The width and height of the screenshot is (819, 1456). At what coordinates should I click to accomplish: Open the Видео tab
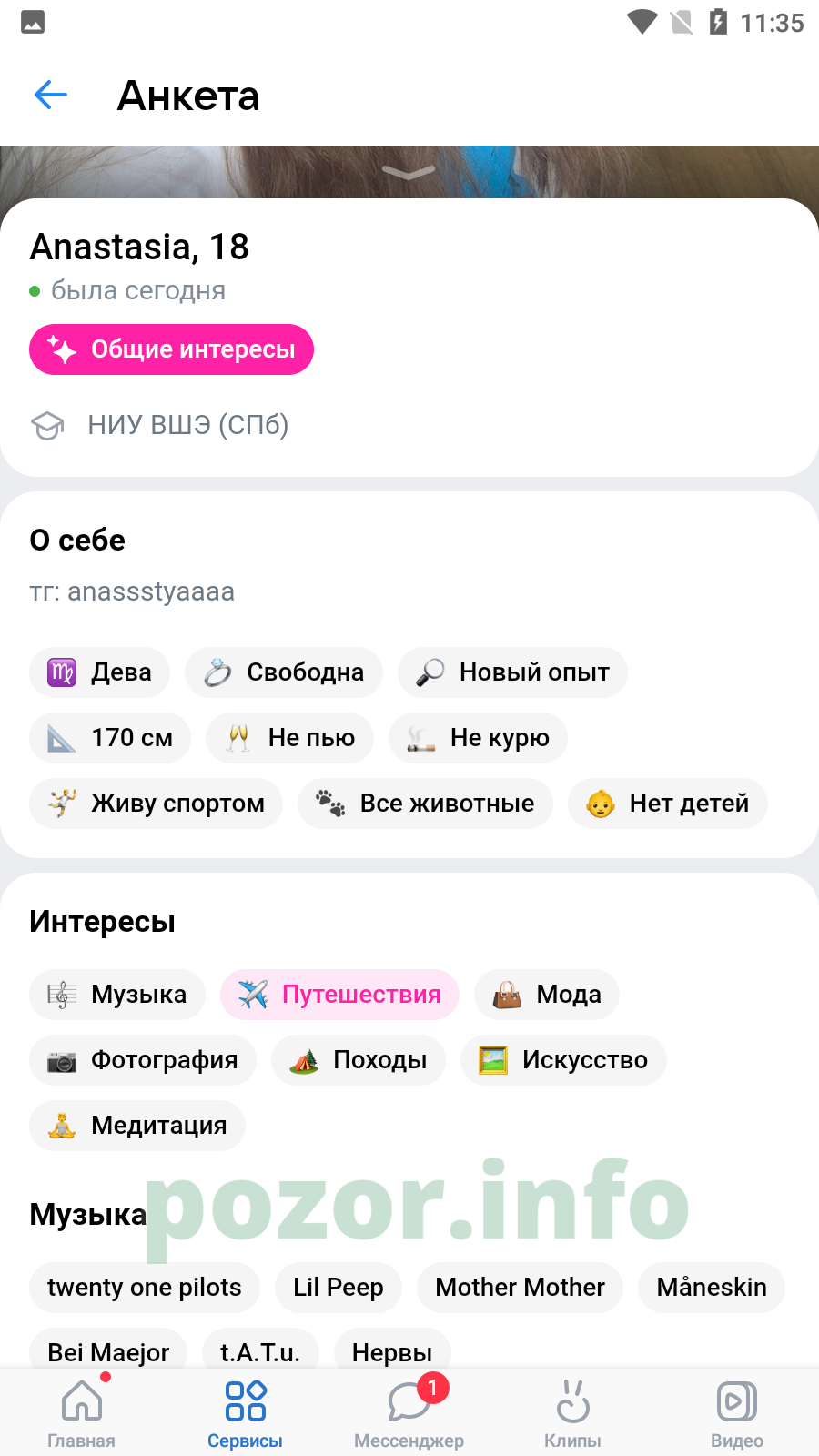pyautogui.click(x=737, y=1413)
